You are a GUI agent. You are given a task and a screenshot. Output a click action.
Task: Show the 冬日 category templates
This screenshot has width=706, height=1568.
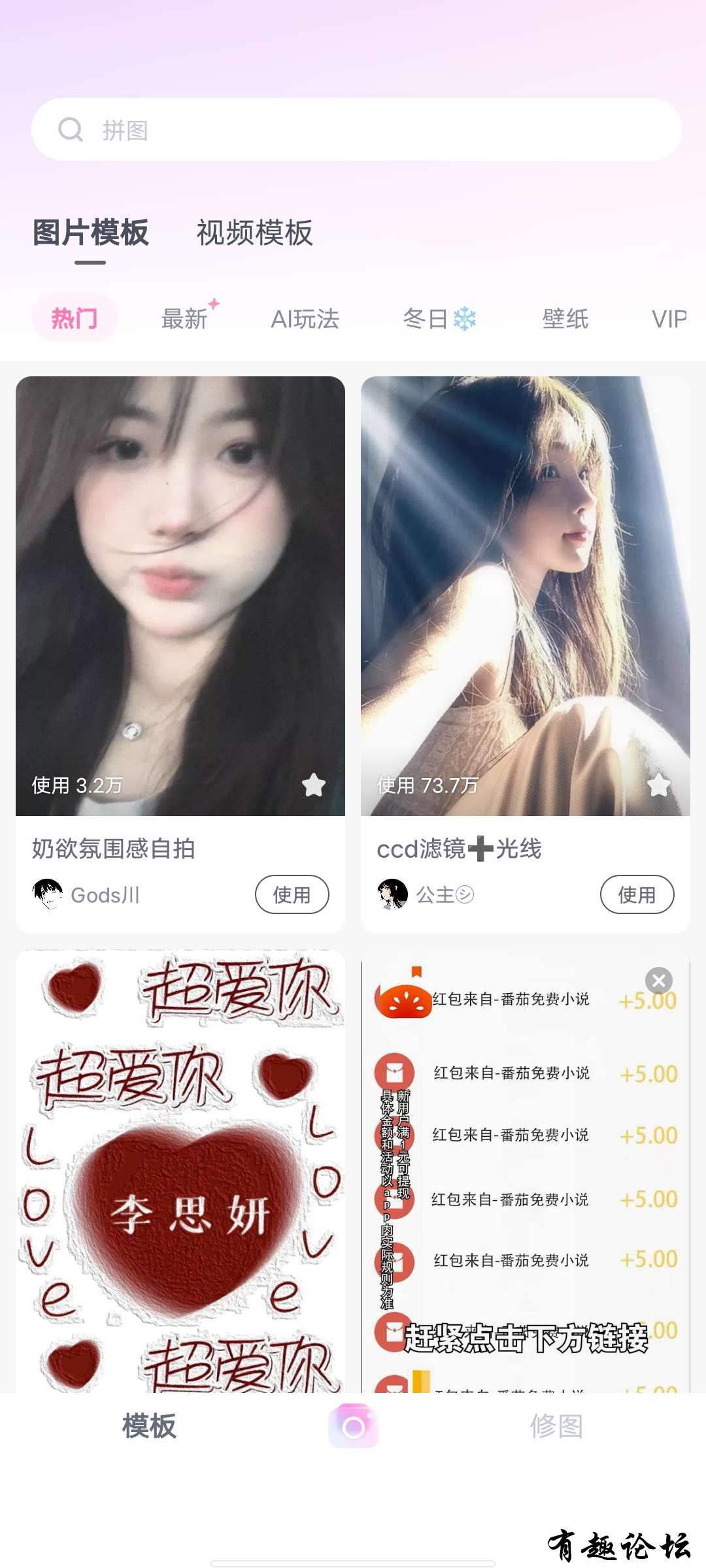click(439, 319)
